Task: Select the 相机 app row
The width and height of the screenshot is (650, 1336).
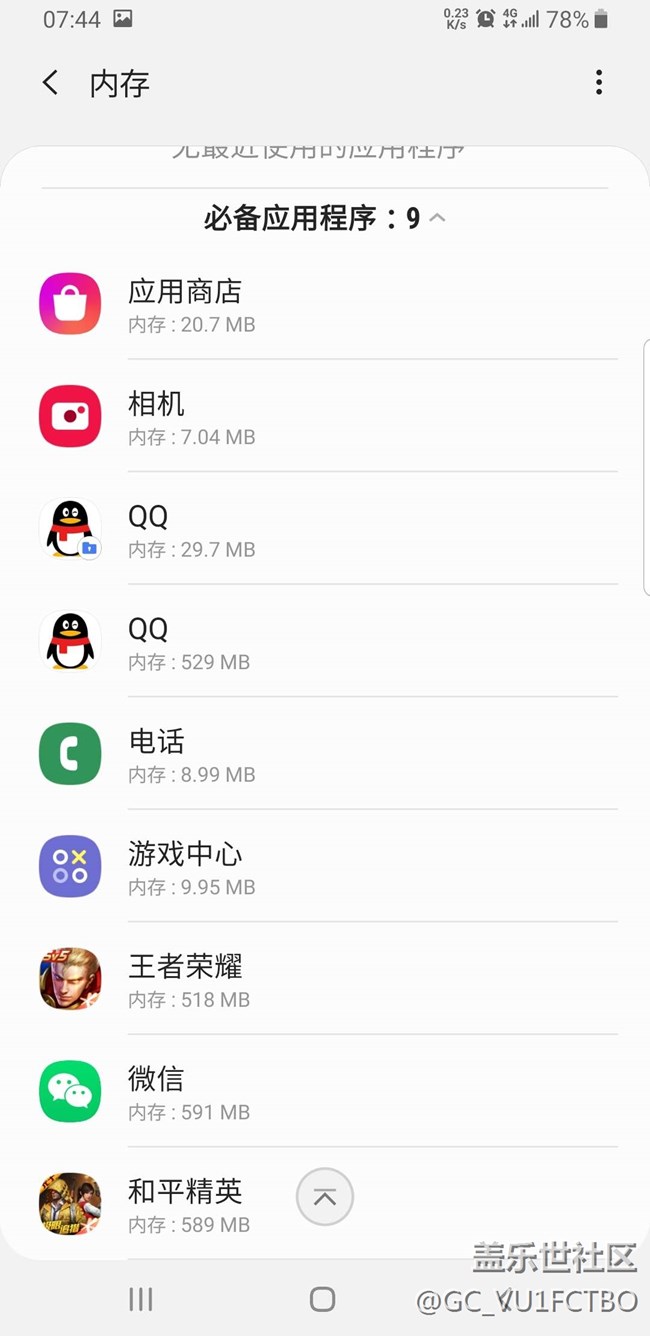Action: 325,417
